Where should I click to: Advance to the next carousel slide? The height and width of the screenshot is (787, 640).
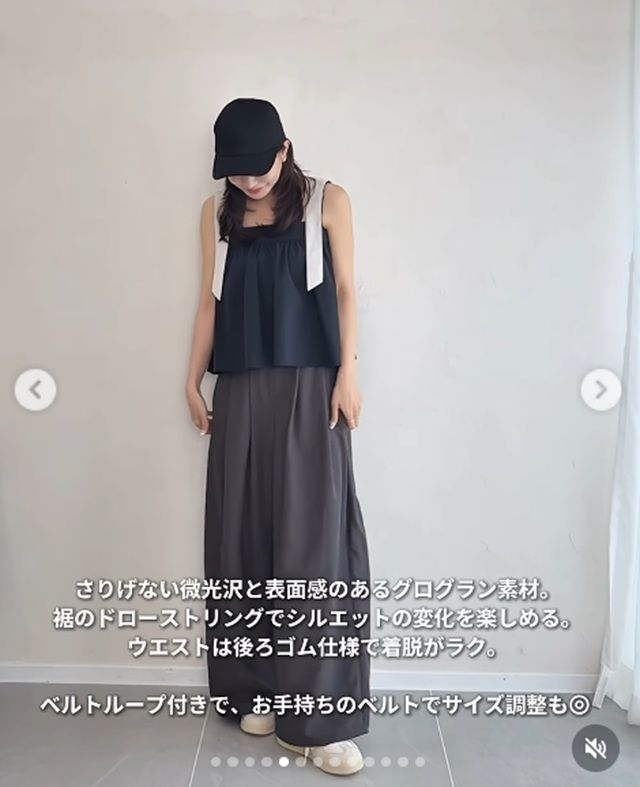point(600,390)
